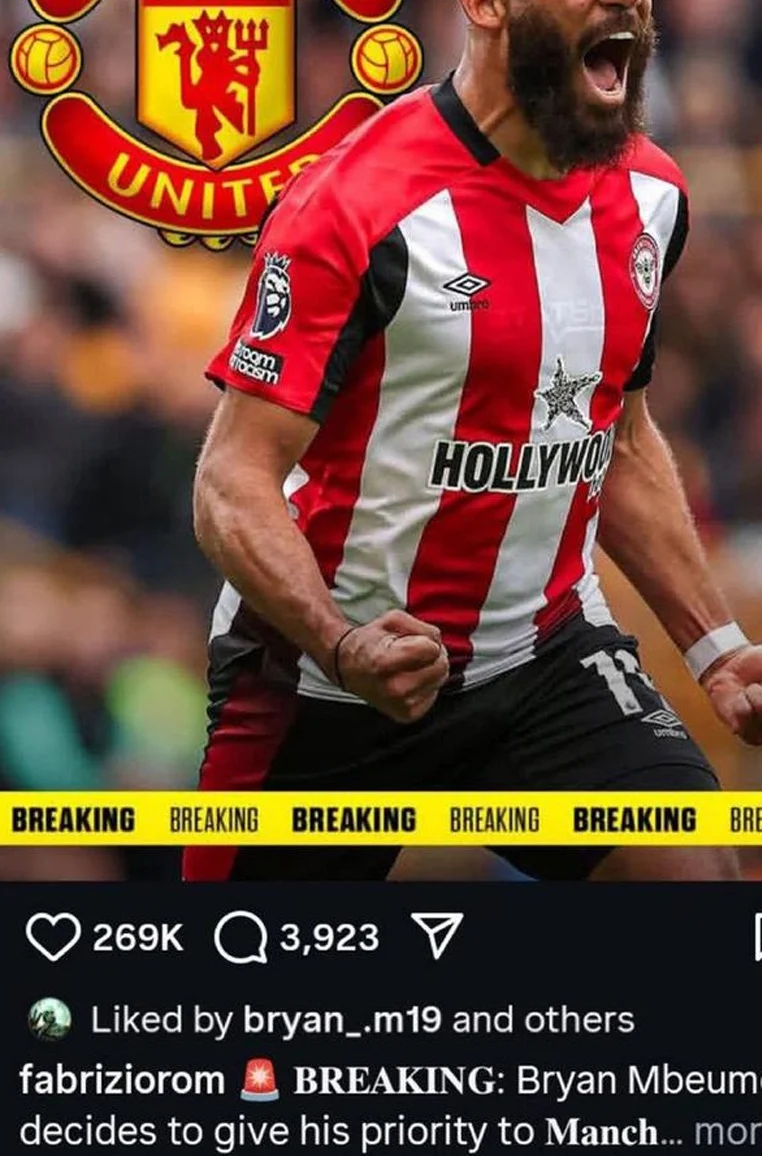Open fabriziorom's profile from caption
Image resolution: width=762 pixels, height=1156 pixels.
pyautogui.click(x=122, y=1081)
